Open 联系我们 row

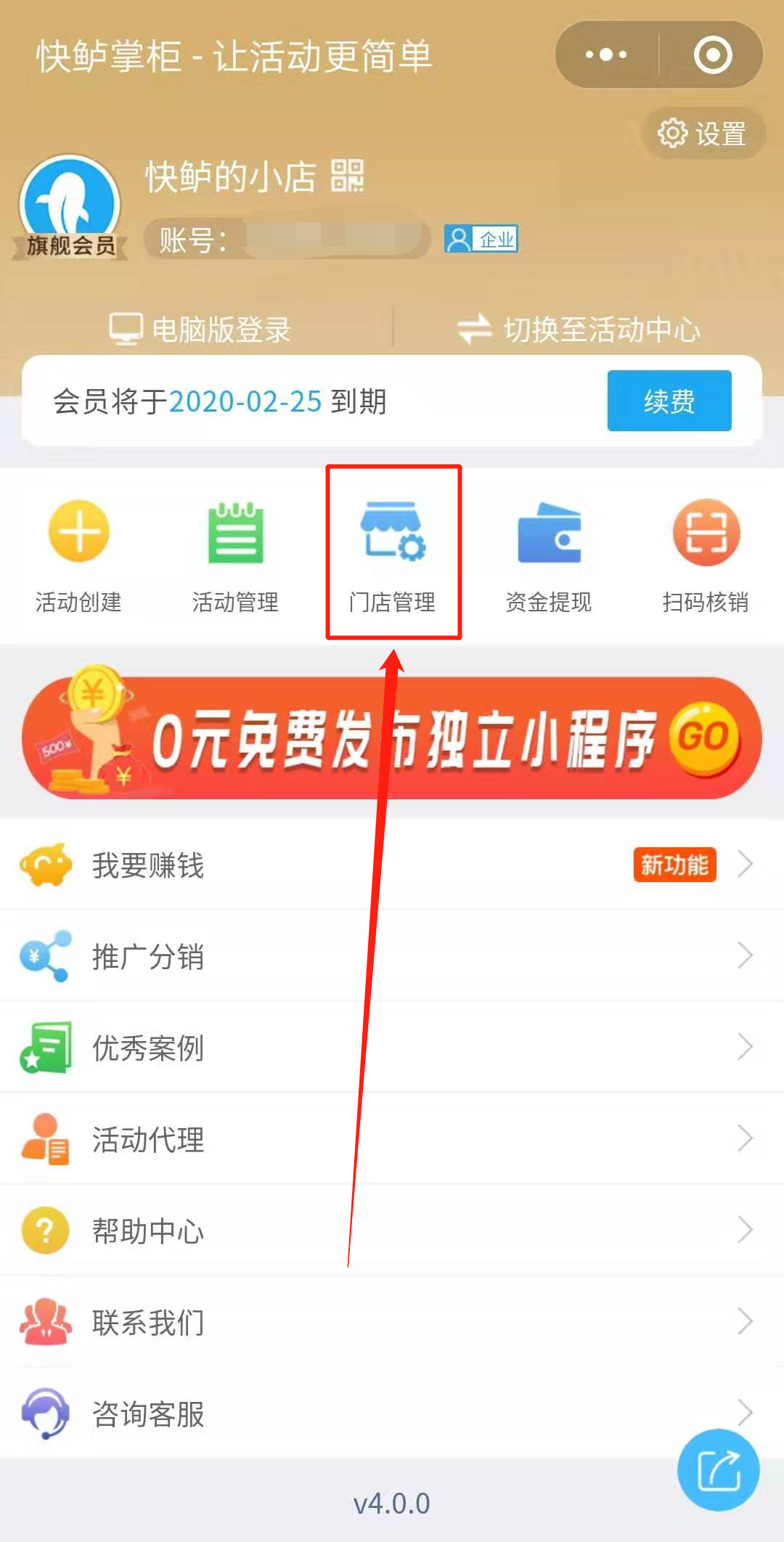pyautogui.click(x=392, y=1322)
